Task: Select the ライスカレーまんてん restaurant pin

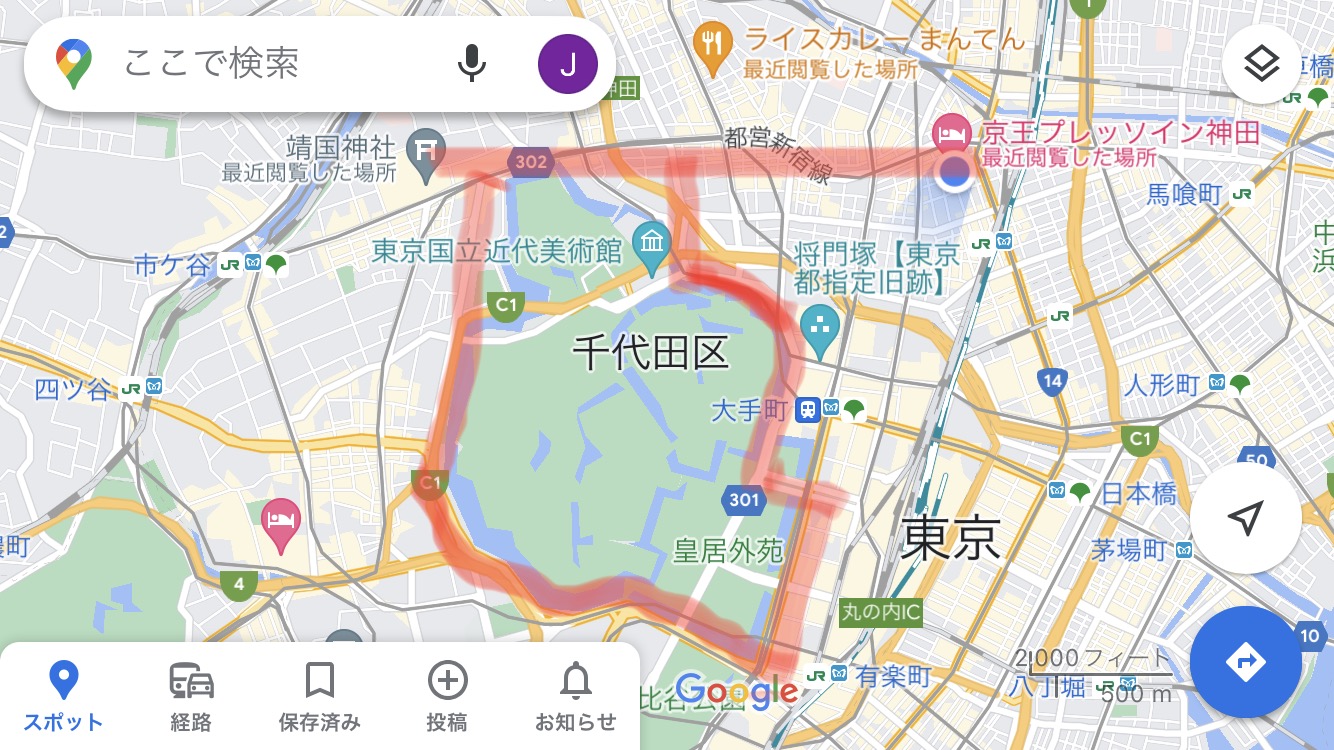Action: tap(712, 45)
